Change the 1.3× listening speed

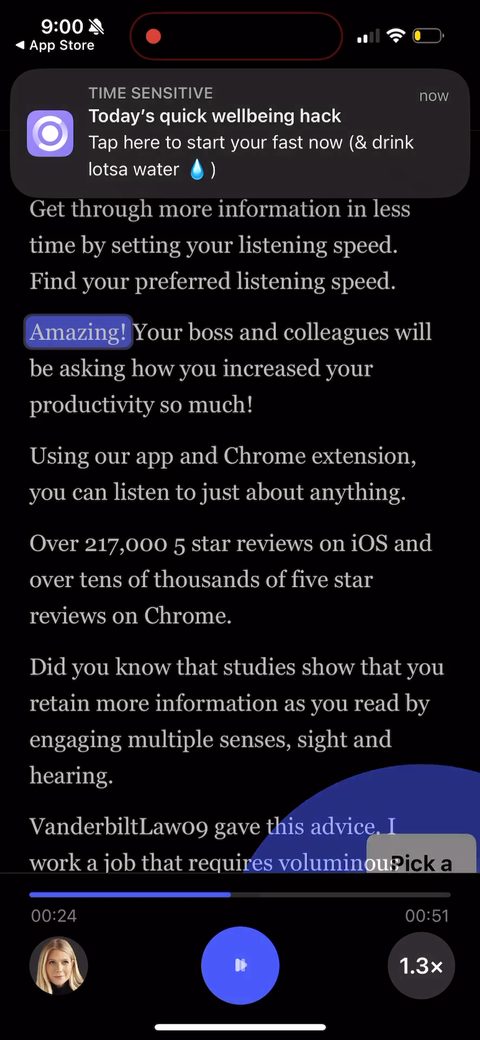coord(421,966)
